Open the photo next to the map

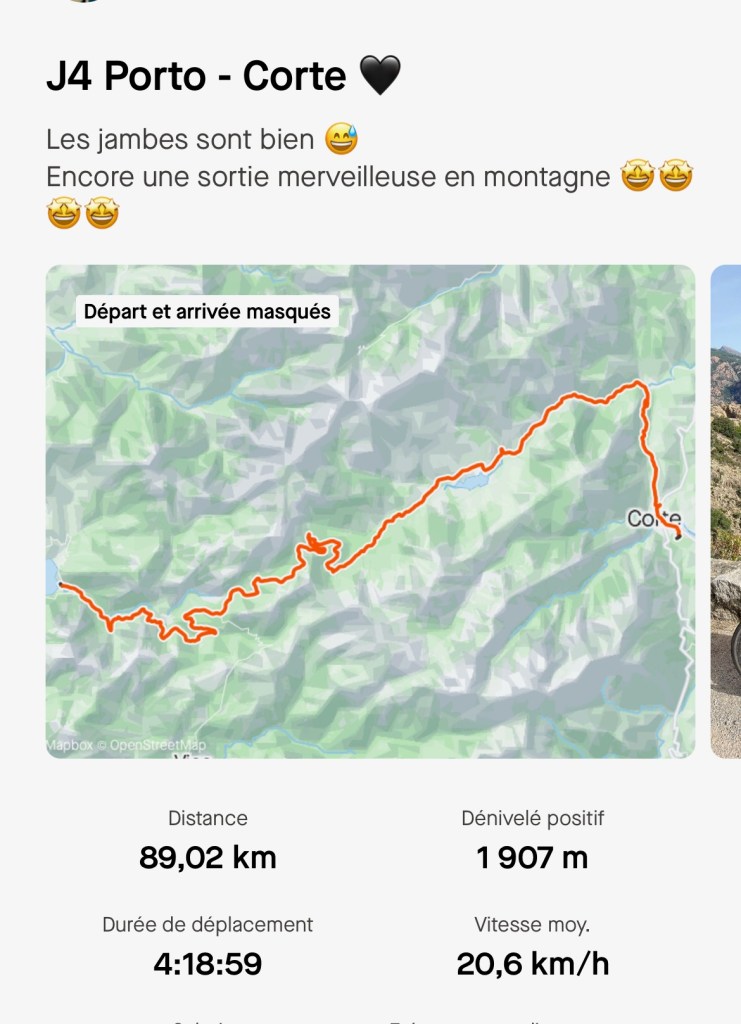[726, 511]
